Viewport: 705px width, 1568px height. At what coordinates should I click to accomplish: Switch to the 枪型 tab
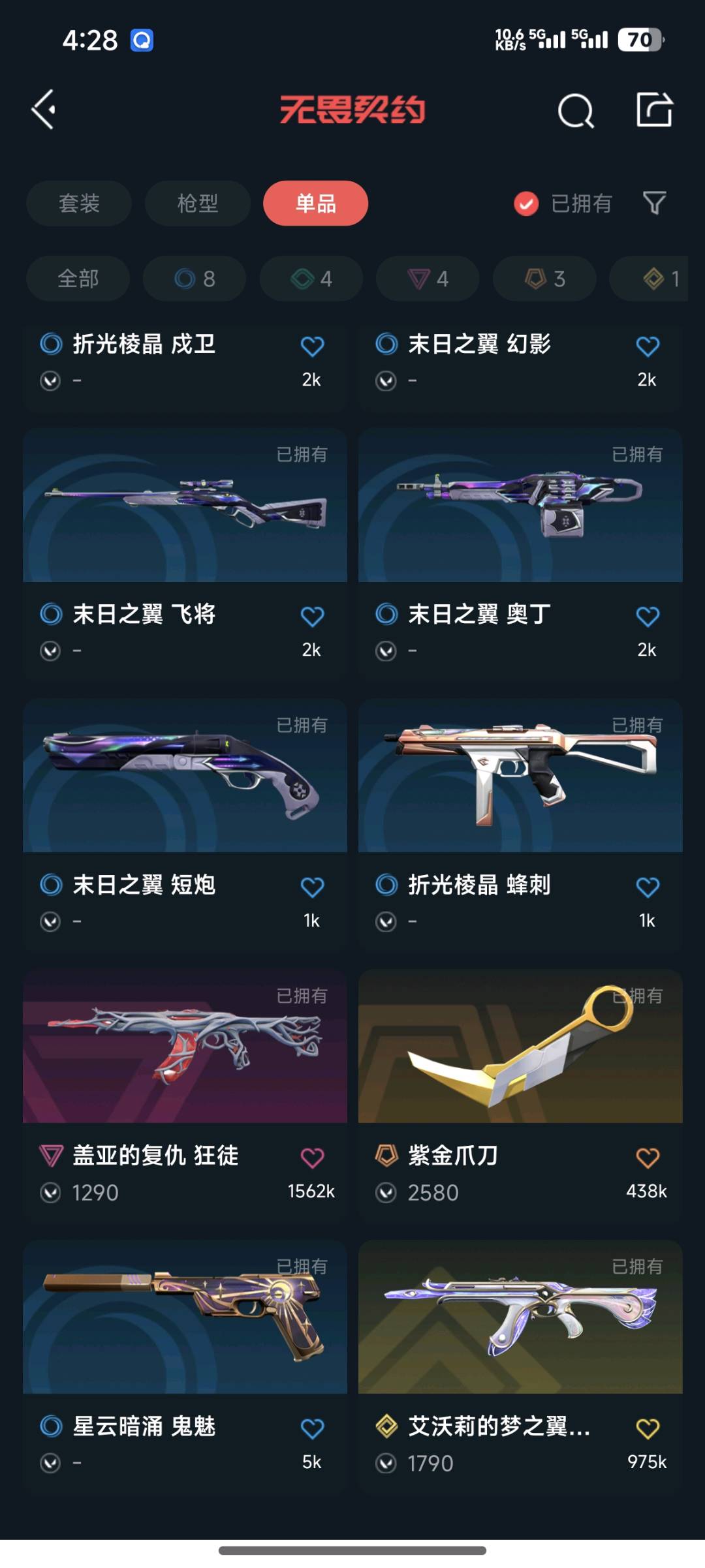pyautogui.click(x=197, y=204)
